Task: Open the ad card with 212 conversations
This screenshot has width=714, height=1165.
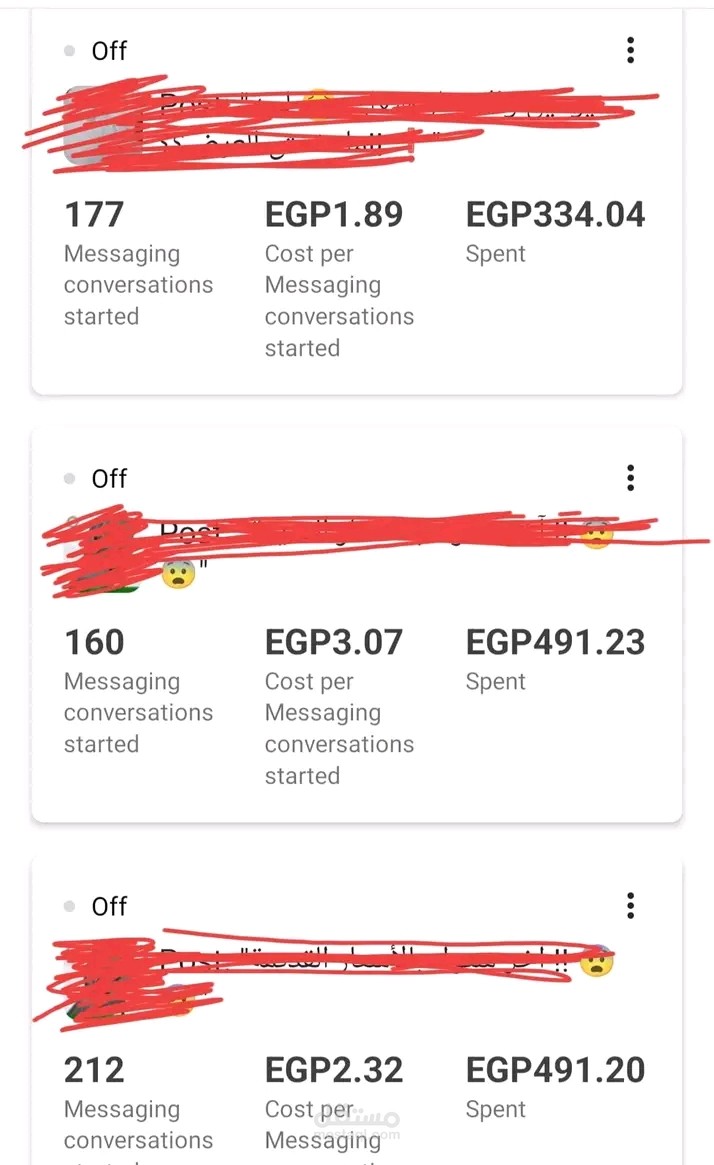Action: click(357, 1011)
